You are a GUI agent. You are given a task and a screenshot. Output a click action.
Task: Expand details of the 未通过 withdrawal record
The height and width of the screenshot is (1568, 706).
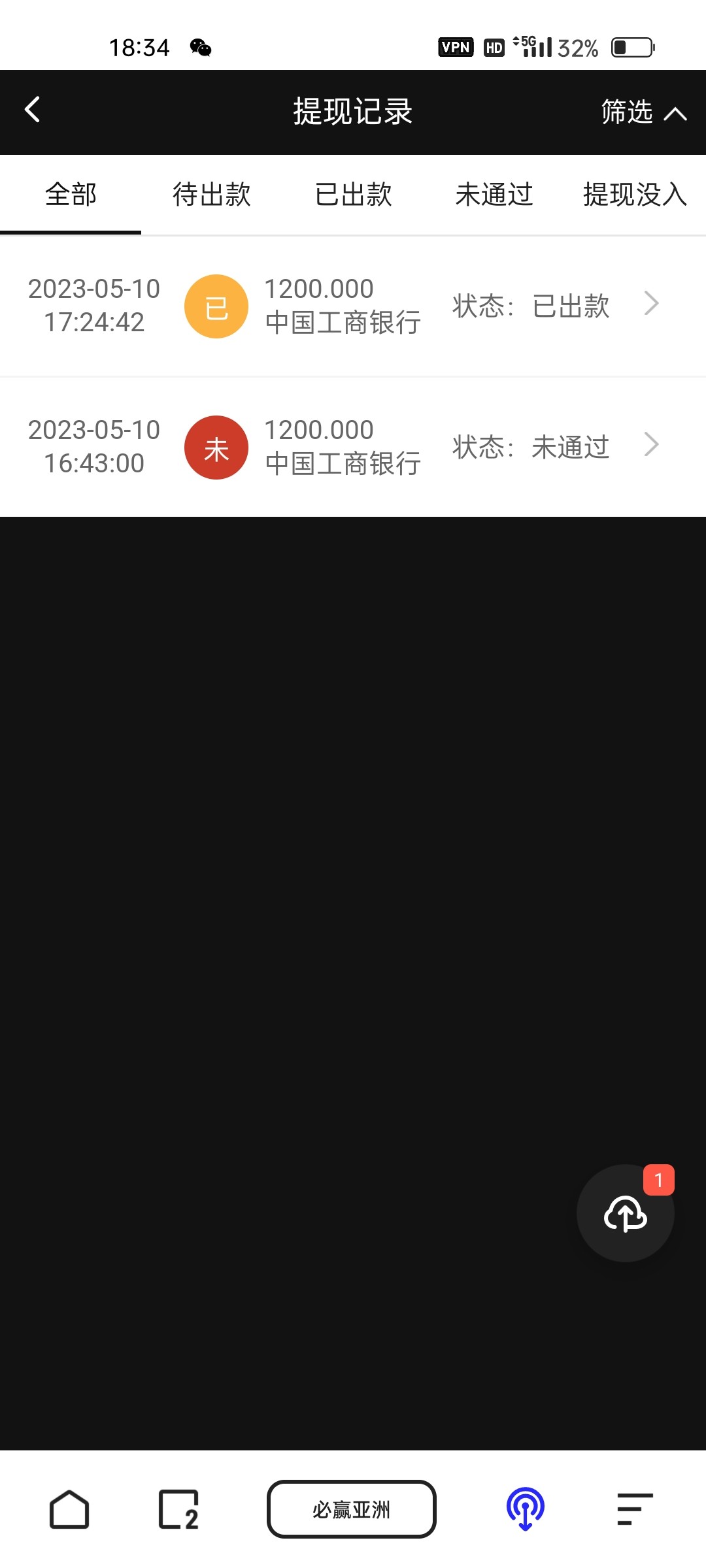tap(651, 445)
